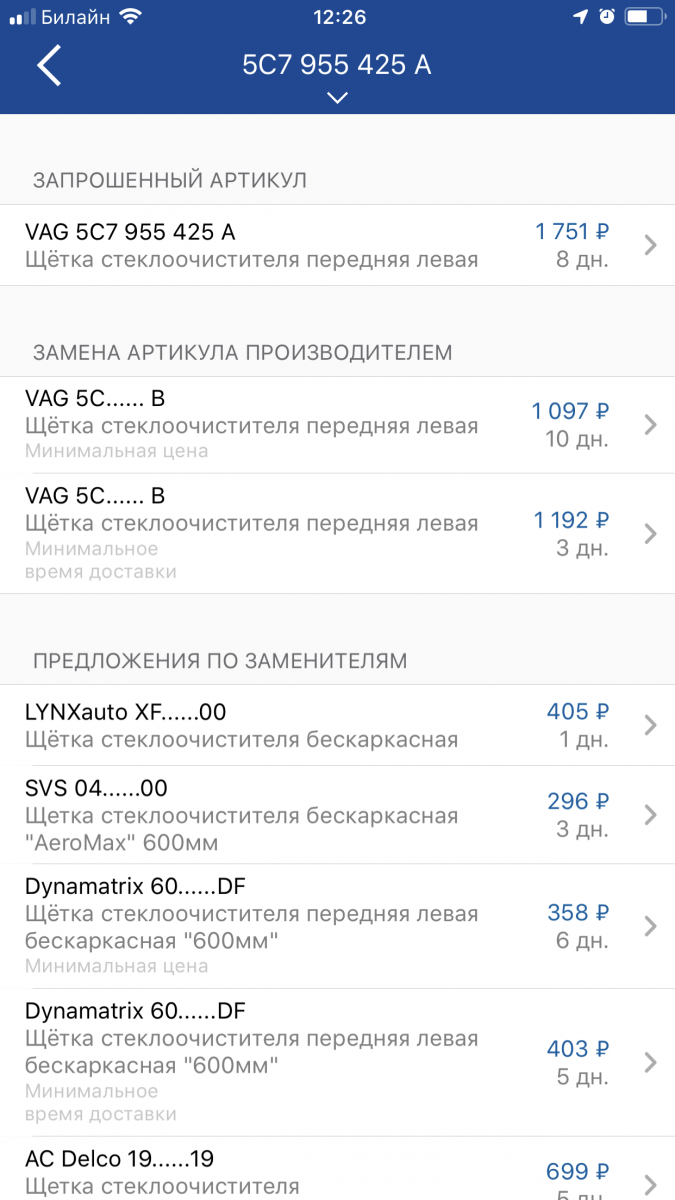The height and width of the screenshot is (1200, 675).
Task: View the SVS AeroMax 600мм offer
Action: [x=337, y=815]
